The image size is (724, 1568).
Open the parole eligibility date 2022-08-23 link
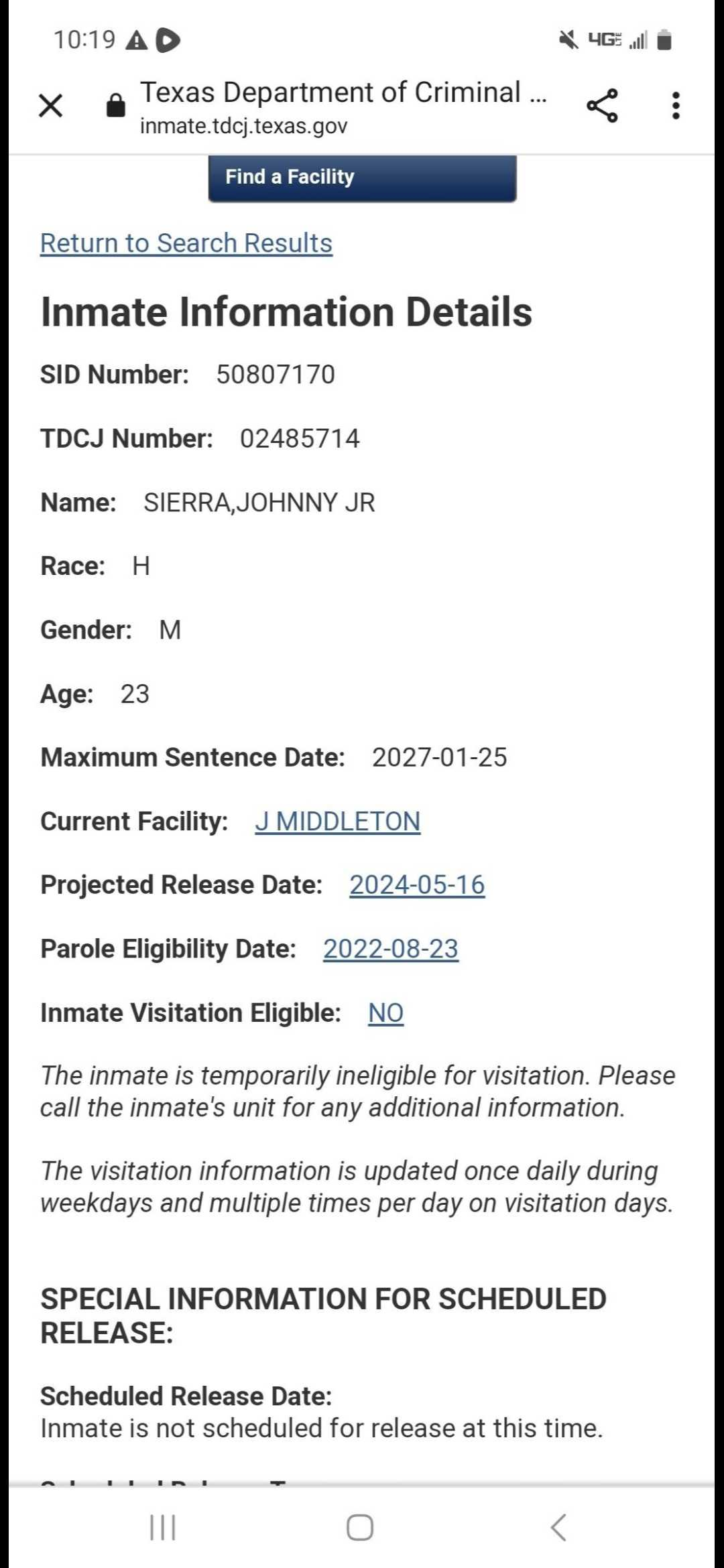pyautogui.click(x=391, y=949)
